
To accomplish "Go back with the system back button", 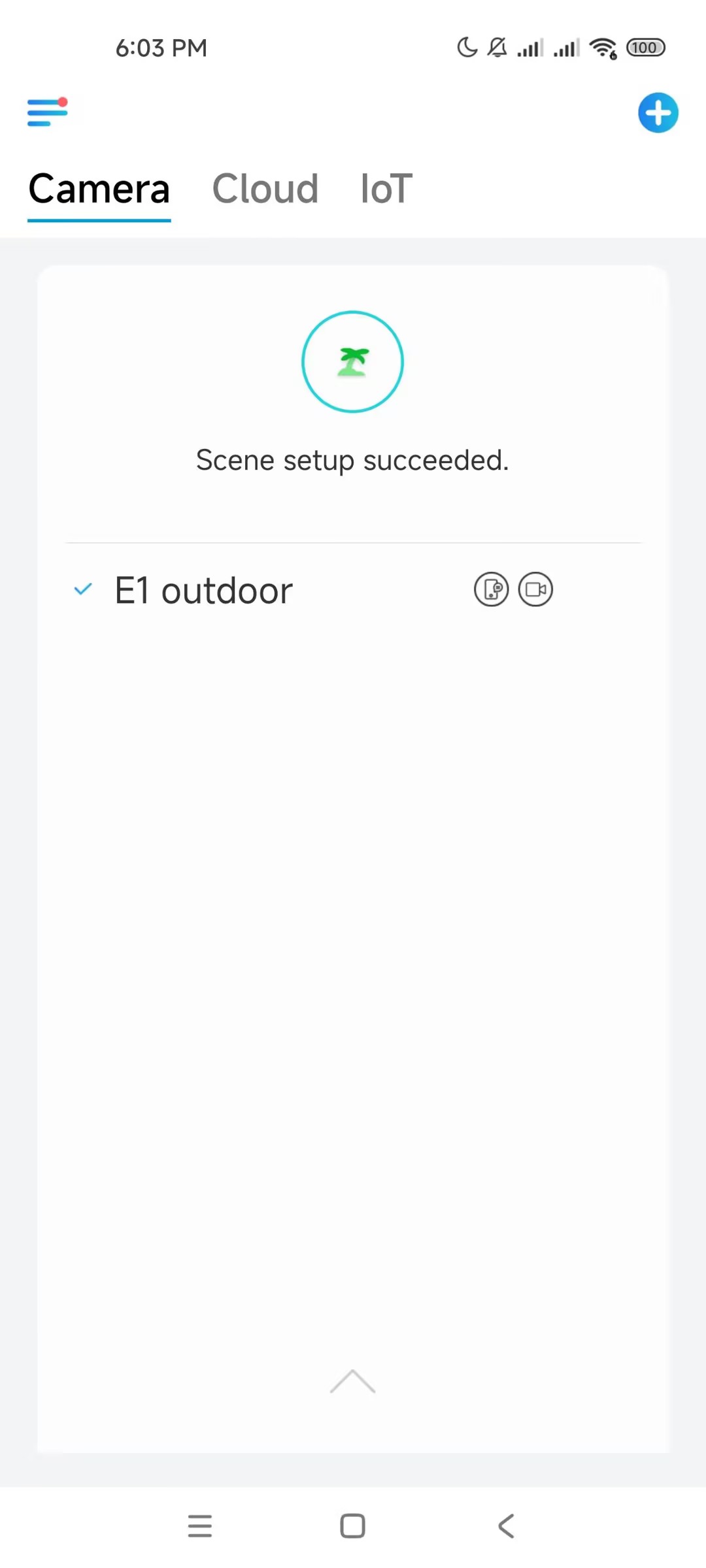I will [x=506, y=1526].
